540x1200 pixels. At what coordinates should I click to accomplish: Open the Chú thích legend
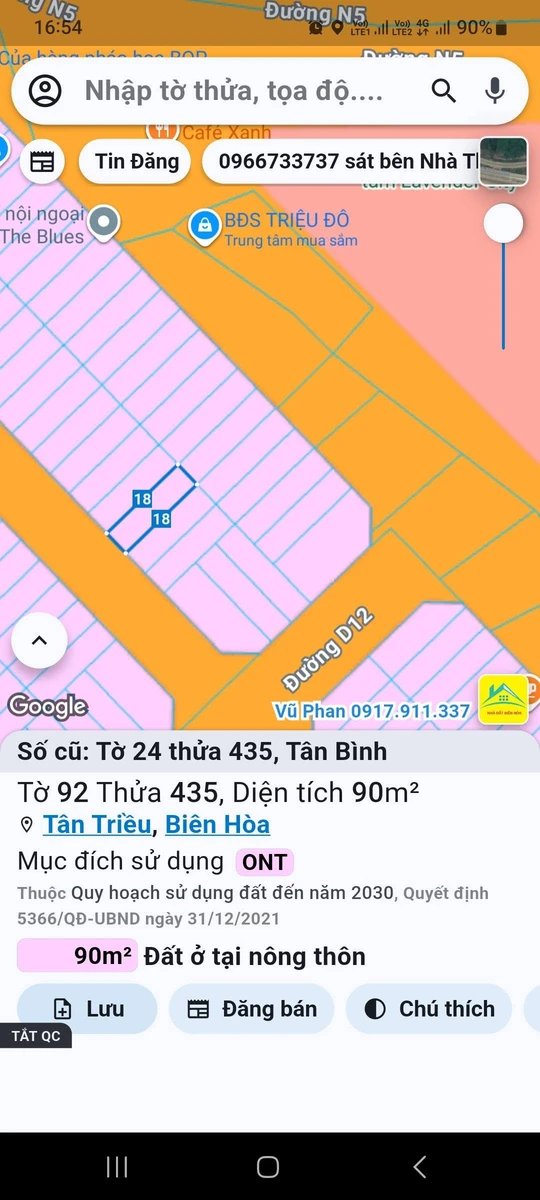[429, 1009]
